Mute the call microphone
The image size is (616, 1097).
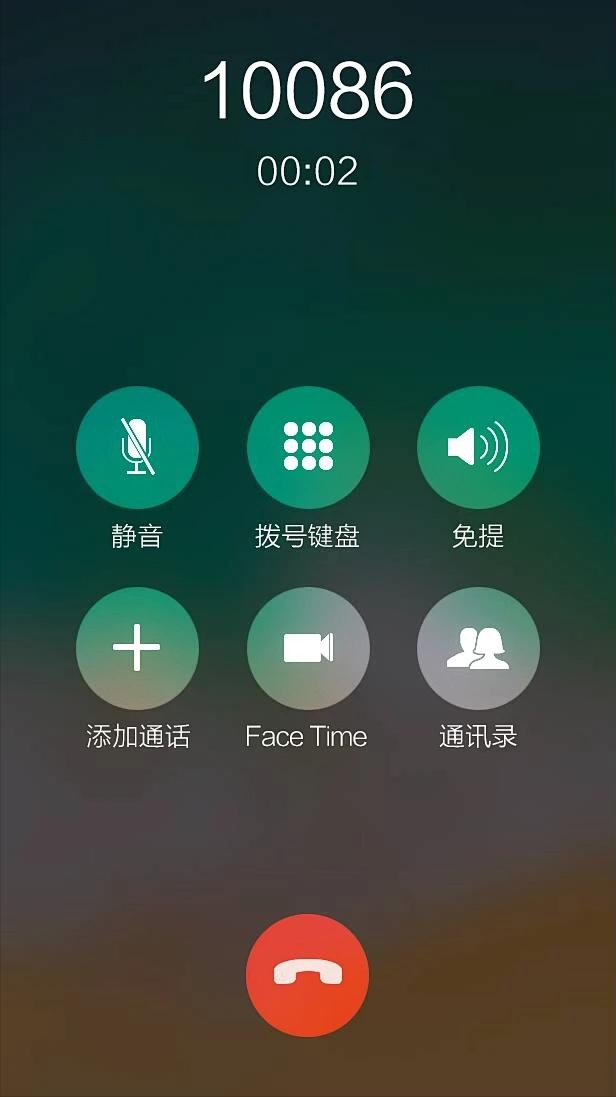pyautogui.click(x=137, y=448)
